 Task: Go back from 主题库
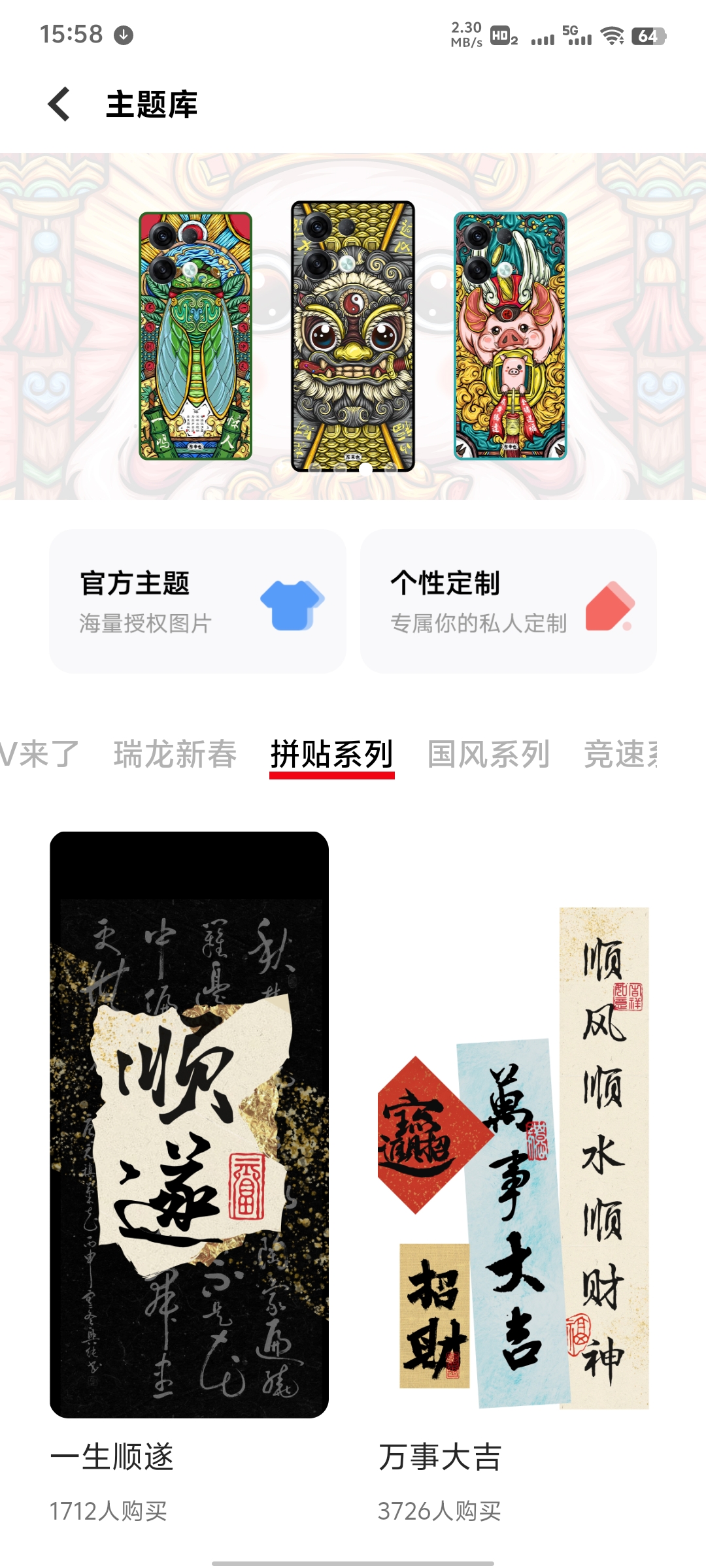[x=59, y=105]
